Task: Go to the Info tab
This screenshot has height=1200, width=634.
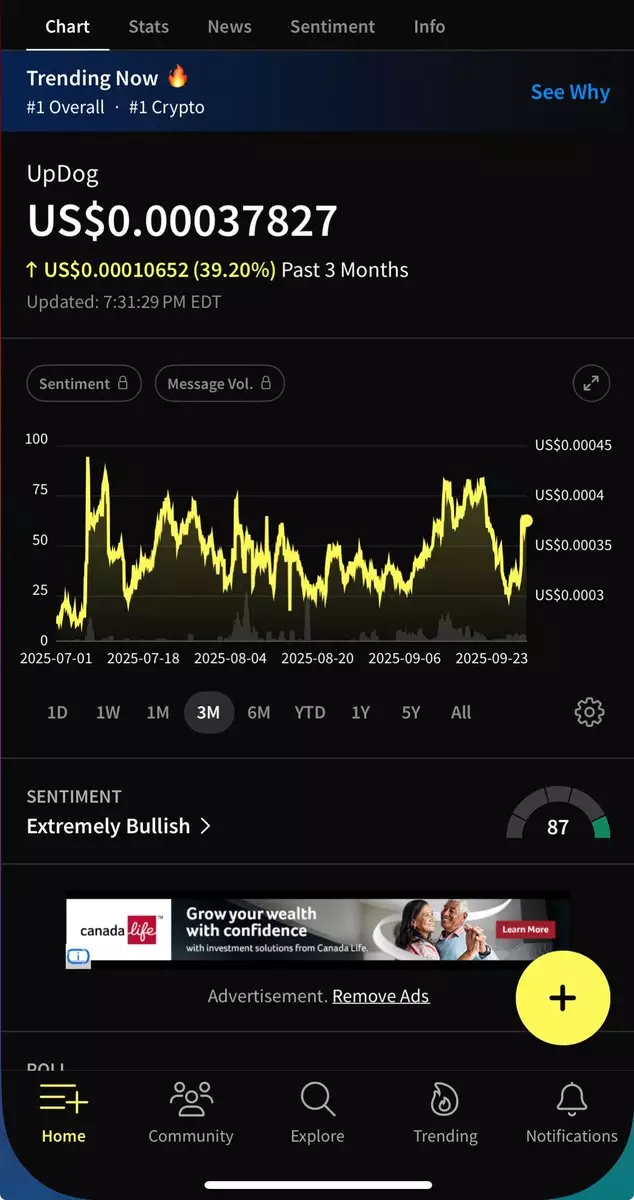Action: point(429,26)
